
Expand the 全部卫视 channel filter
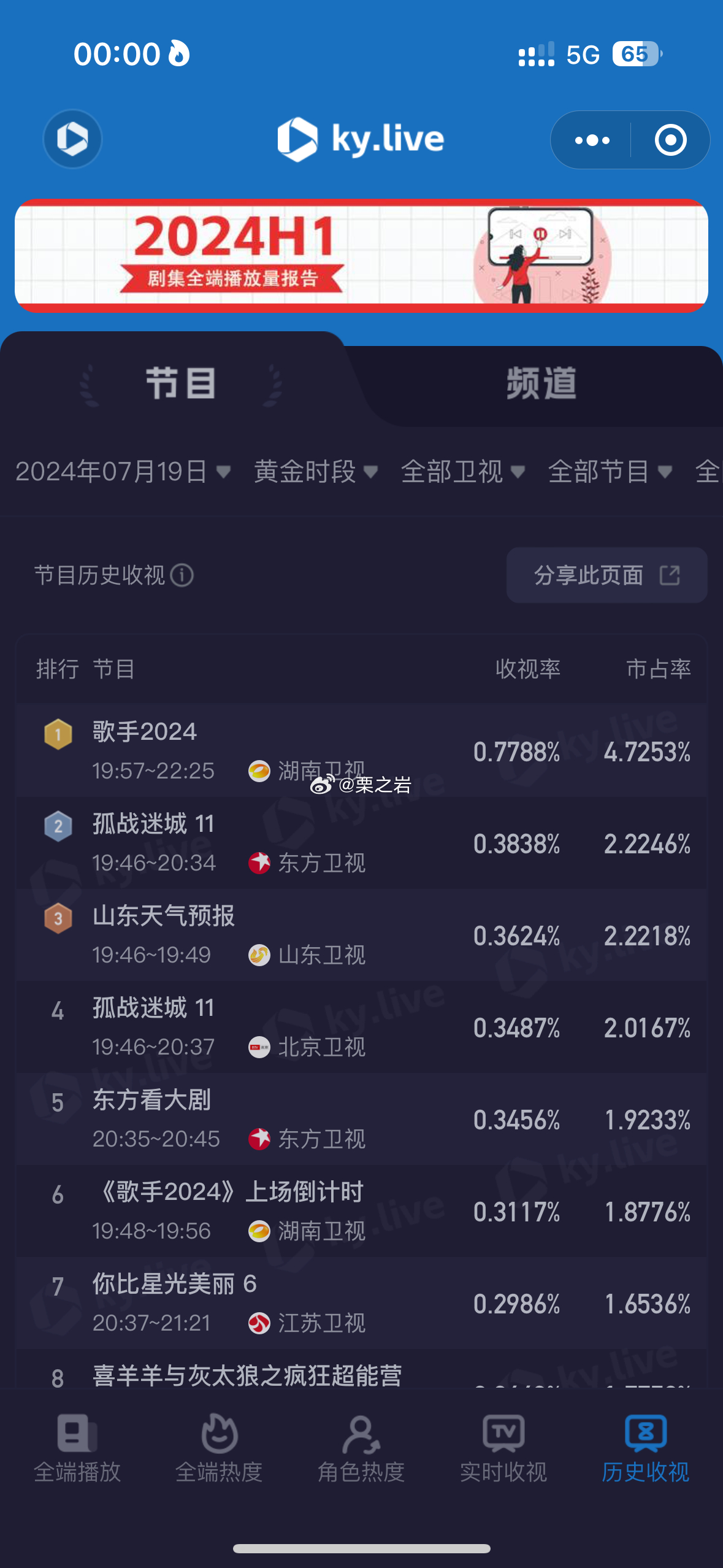click(x=462, y=472)
